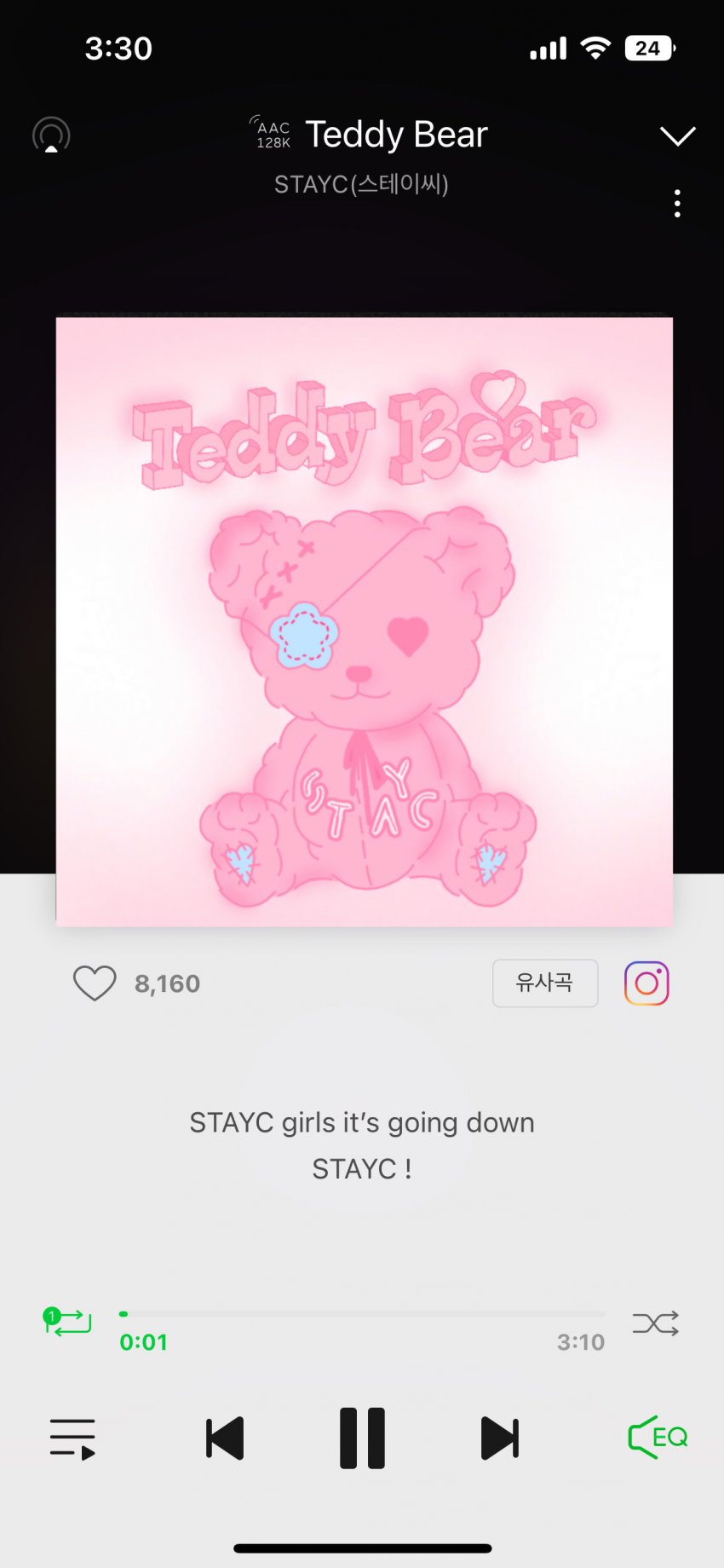724x1568 pixels.
Task: Open AirPlay audio output options
Action: point(51,135)
